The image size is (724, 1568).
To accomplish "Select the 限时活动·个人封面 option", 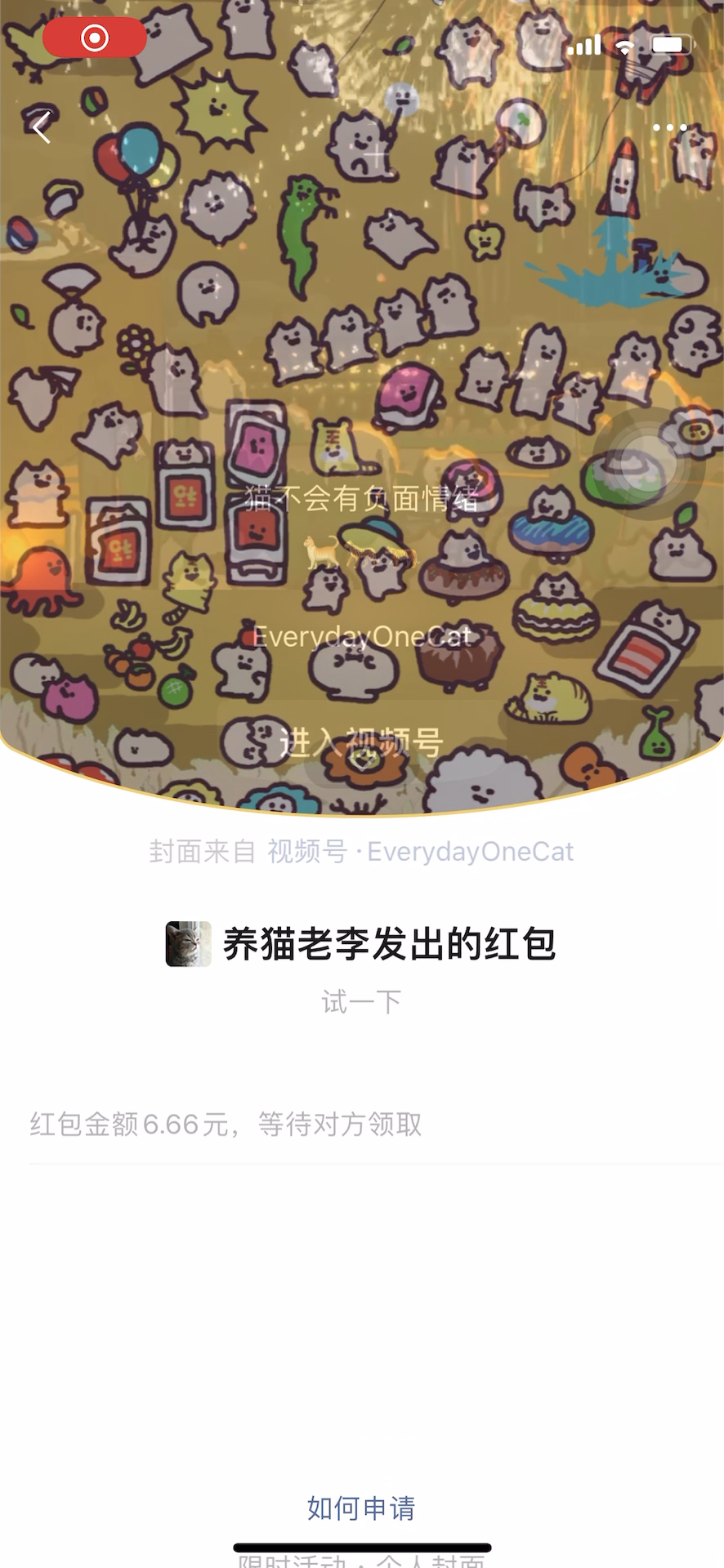I will tap(362, 1563).
